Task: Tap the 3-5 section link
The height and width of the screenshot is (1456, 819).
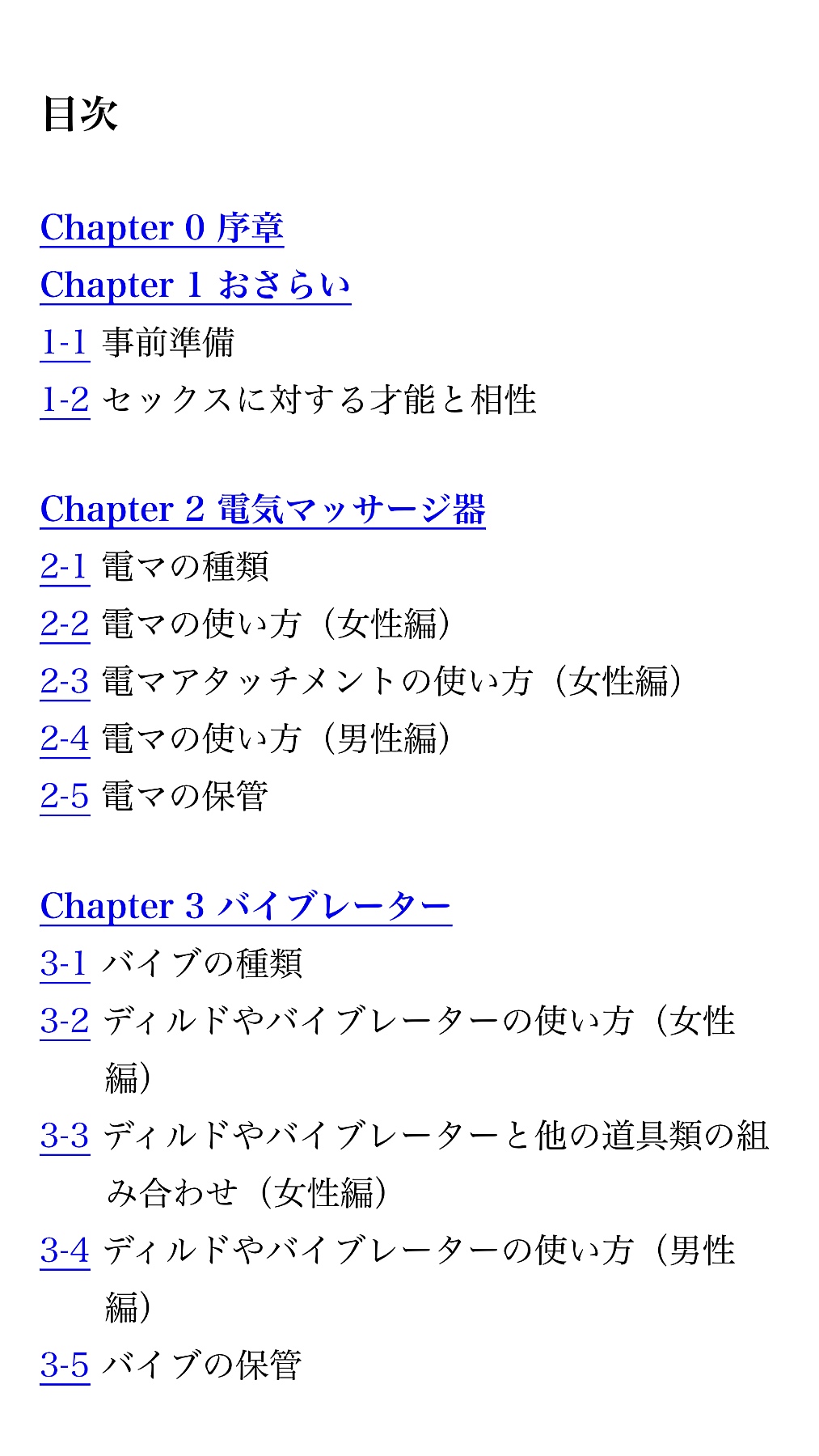Action: tap(65, 1366)
